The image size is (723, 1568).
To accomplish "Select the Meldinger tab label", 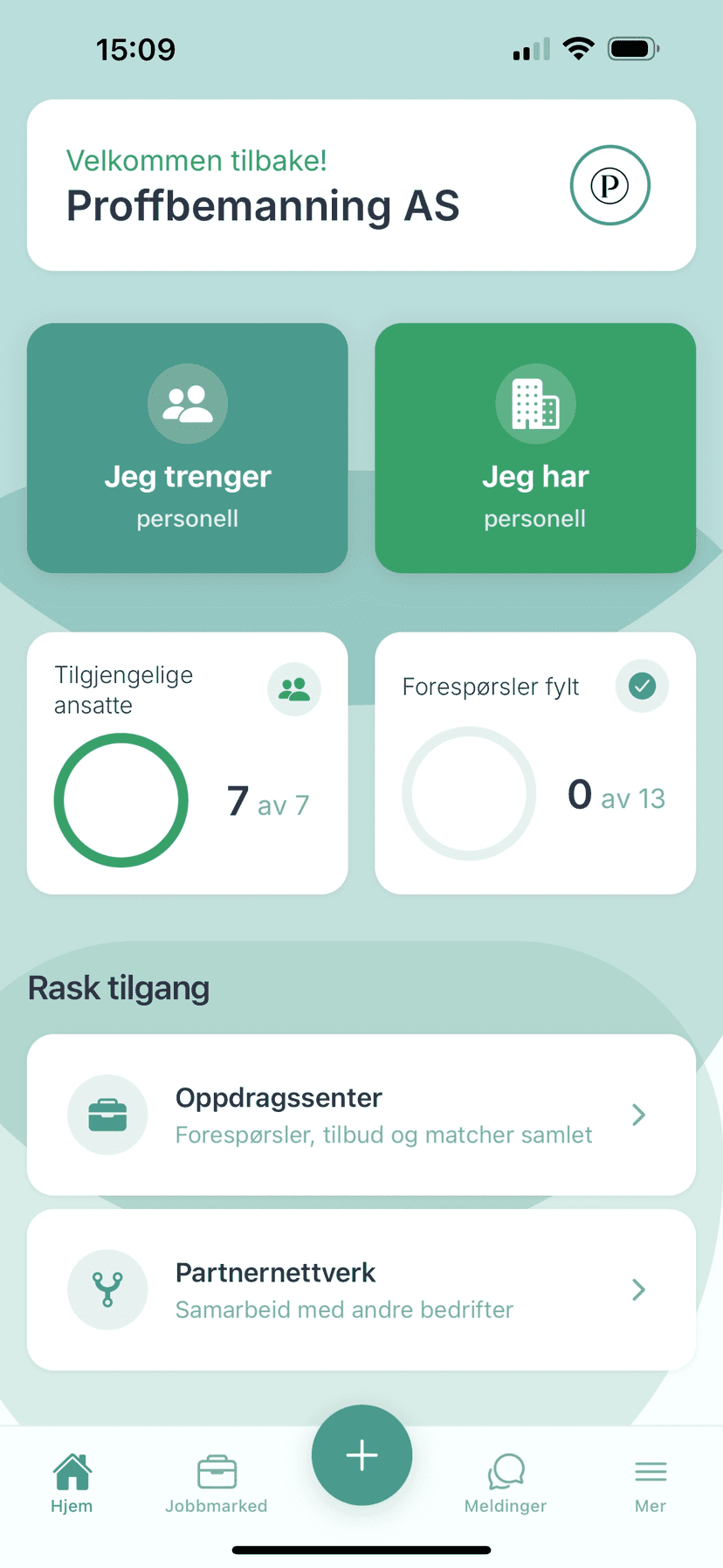I will [506, 1506].
